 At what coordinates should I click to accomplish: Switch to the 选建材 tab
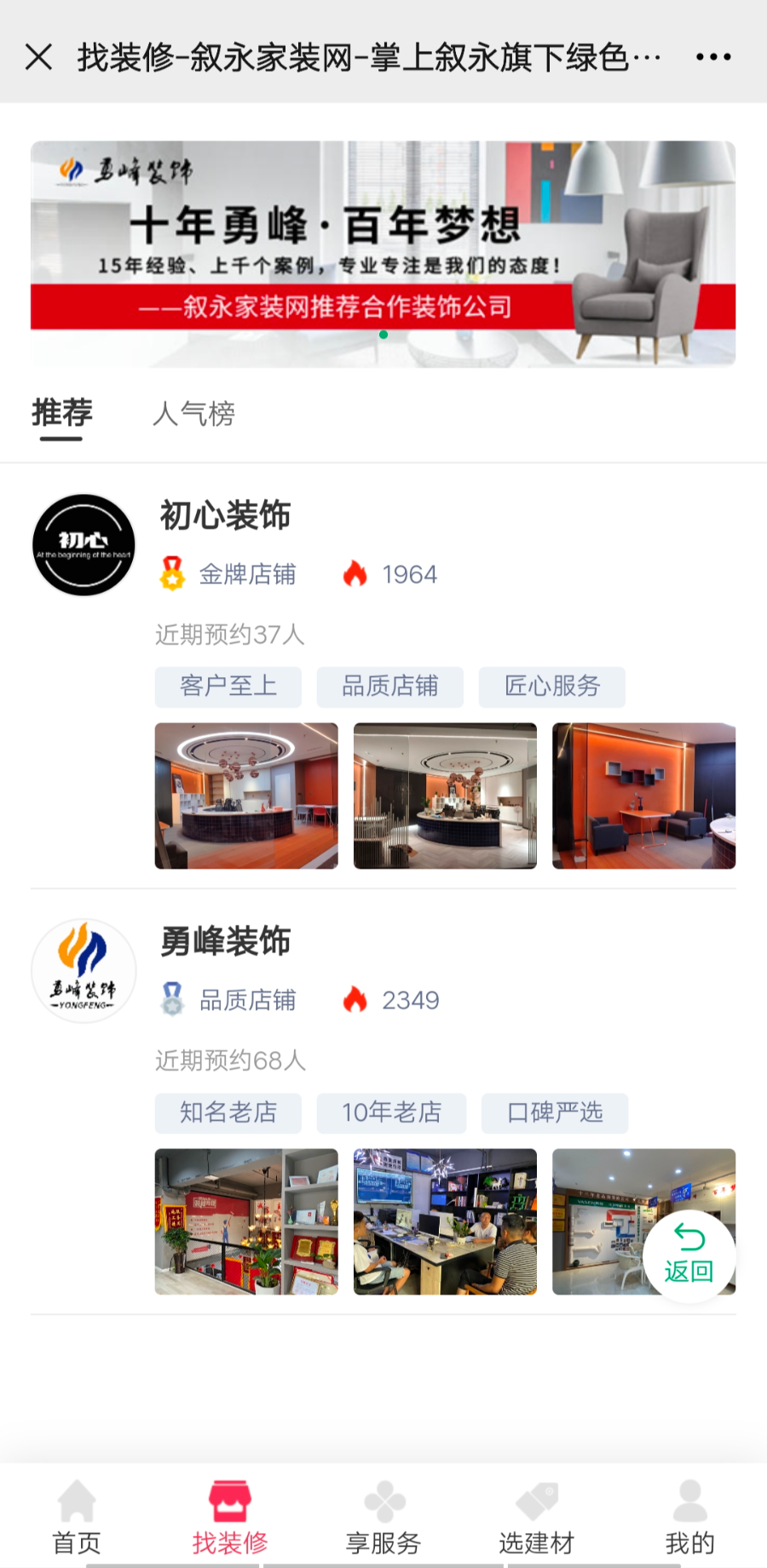pyautogui.click(x=536, y=1517)
